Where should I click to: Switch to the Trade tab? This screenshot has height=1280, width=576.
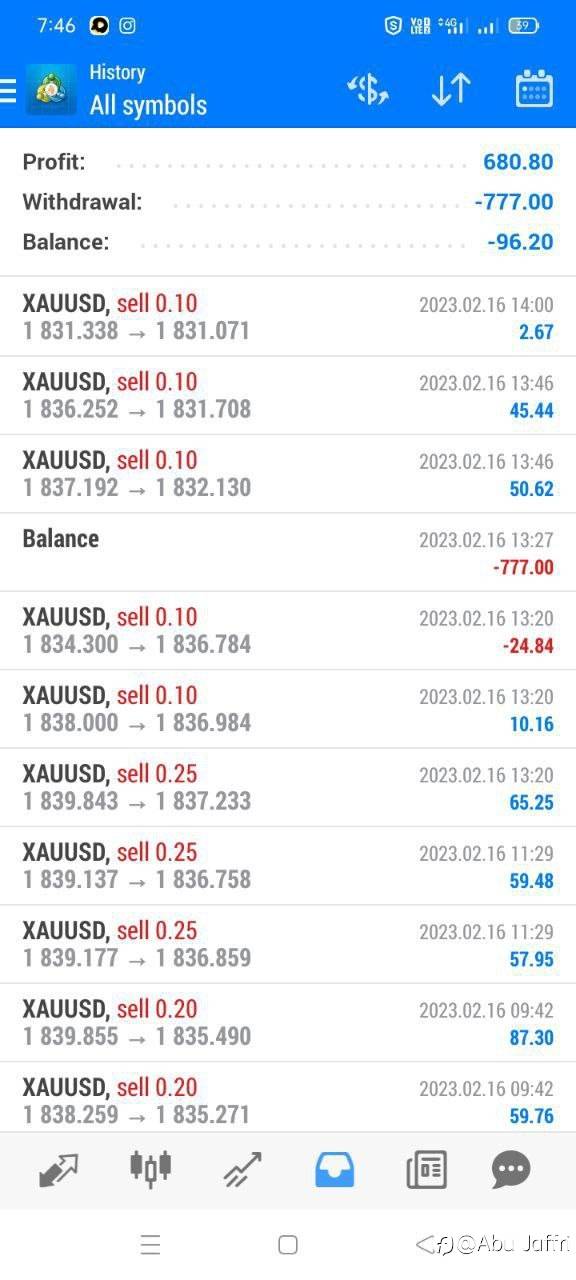(x=242, y=1169)
